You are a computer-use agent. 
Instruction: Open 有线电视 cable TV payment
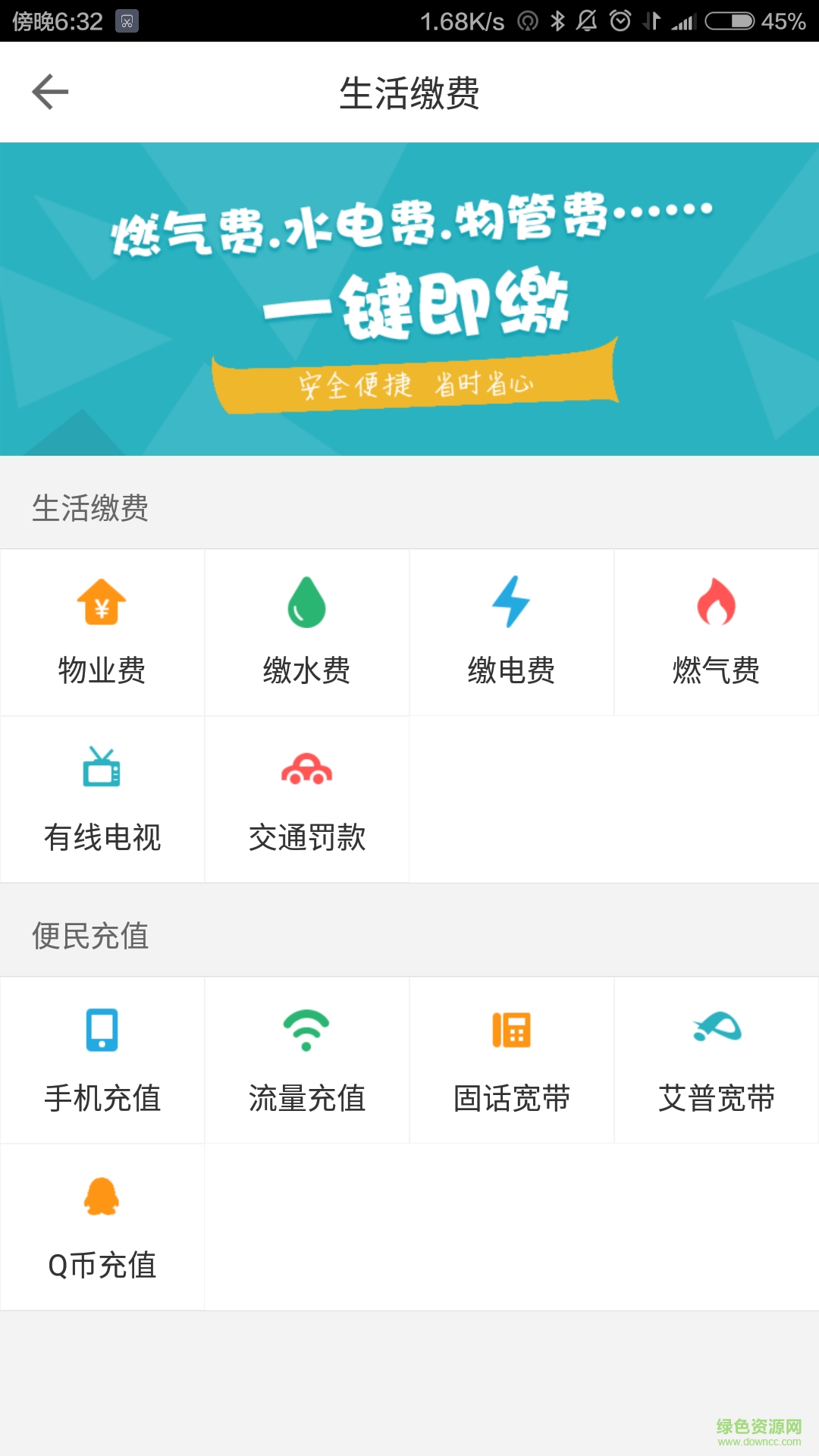(102, 799)
